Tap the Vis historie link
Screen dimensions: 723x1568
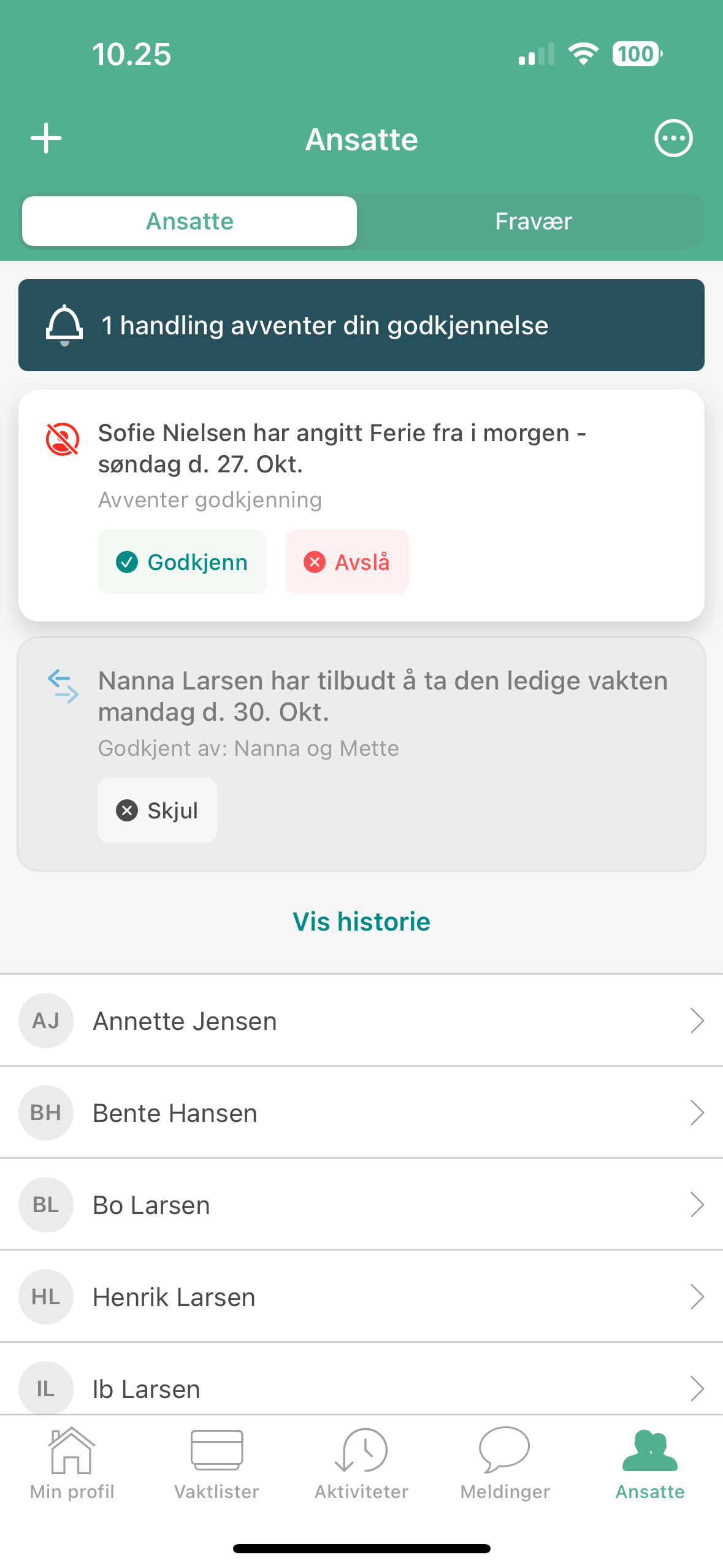(x=361, y=921)
